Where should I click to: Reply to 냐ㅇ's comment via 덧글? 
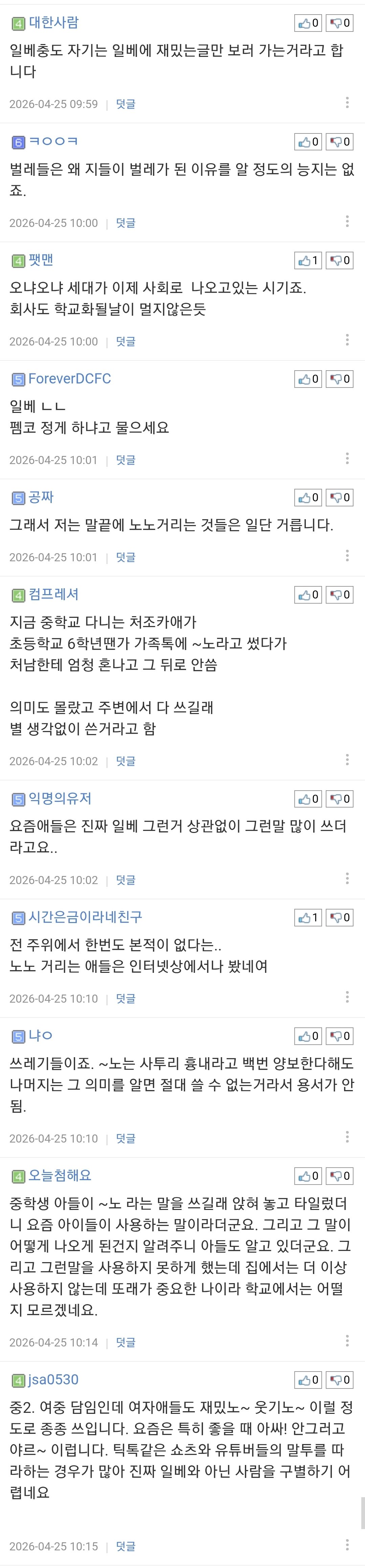pyautogui.click(x=125, y=1139)
